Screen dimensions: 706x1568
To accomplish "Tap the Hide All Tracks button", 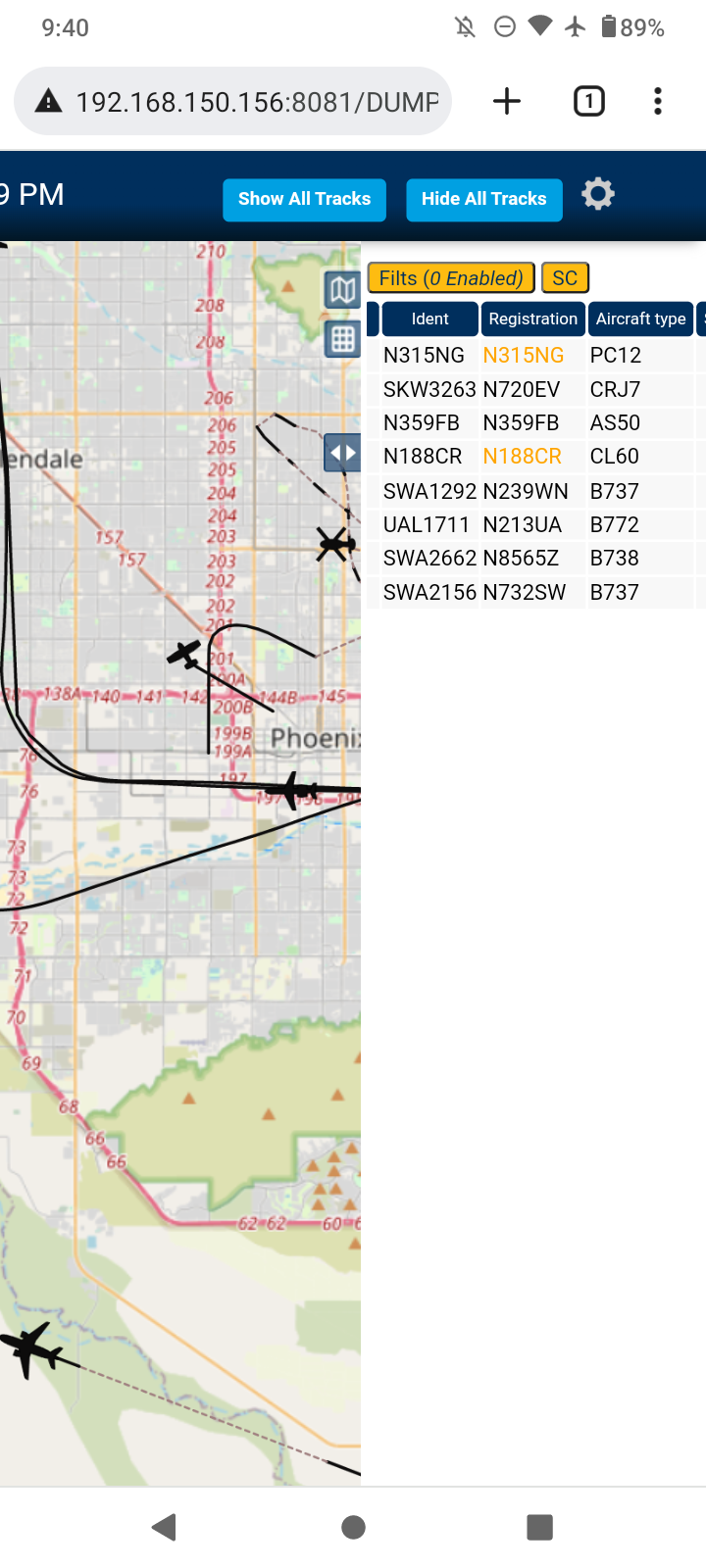I will pos(484,200).
